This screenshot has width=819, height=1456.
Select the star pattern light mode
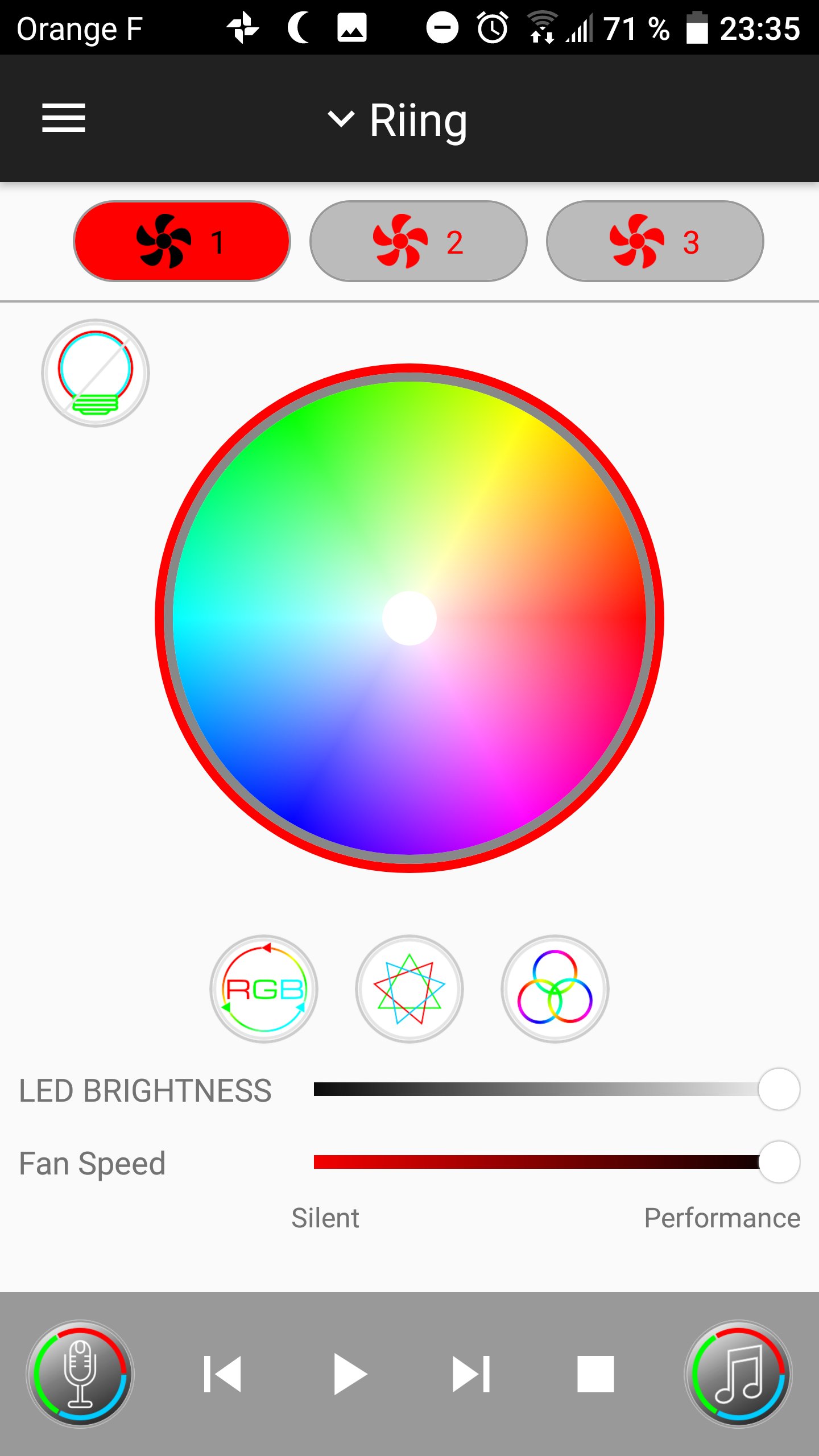point(409,988)
